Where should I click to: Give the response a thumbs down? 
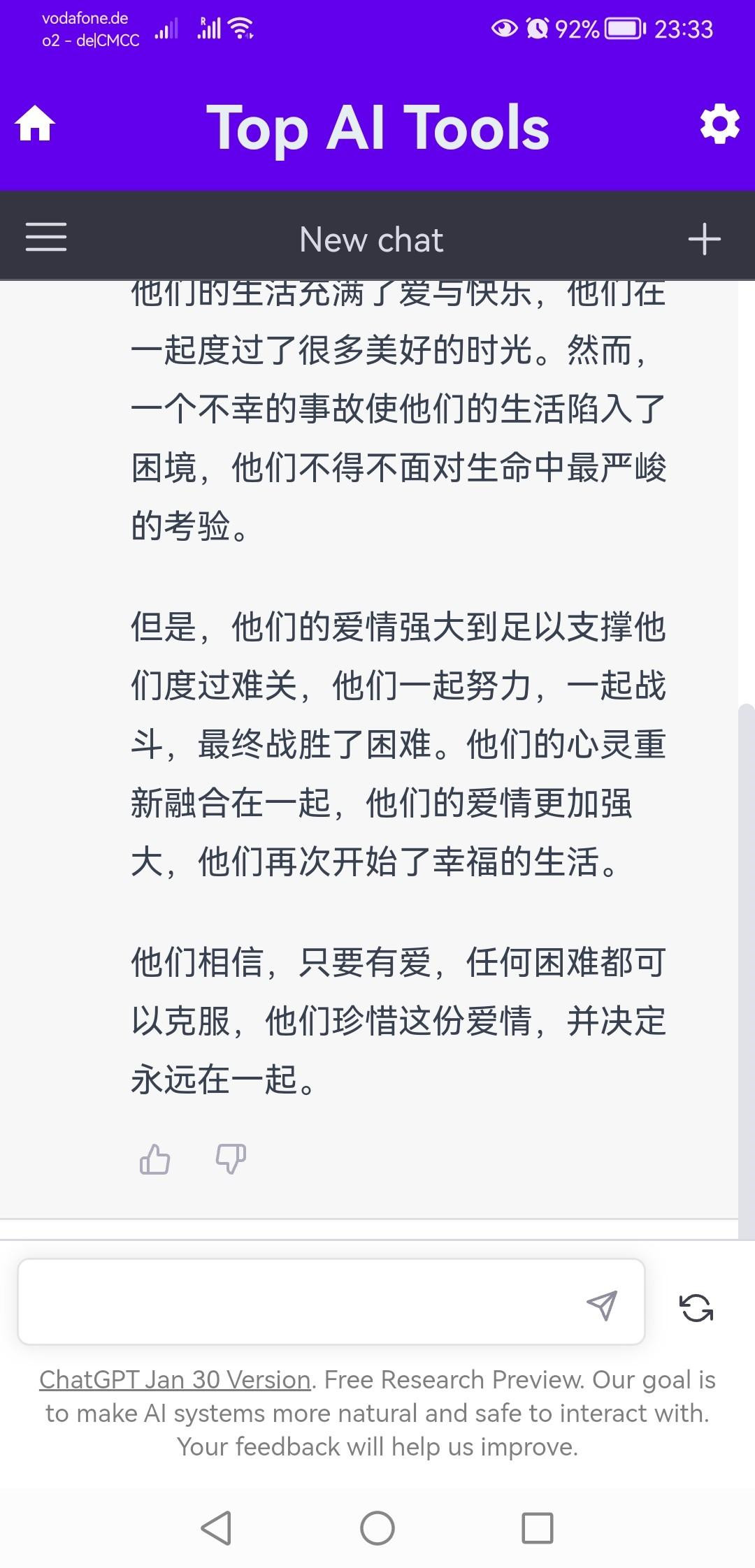(231, 1159)
